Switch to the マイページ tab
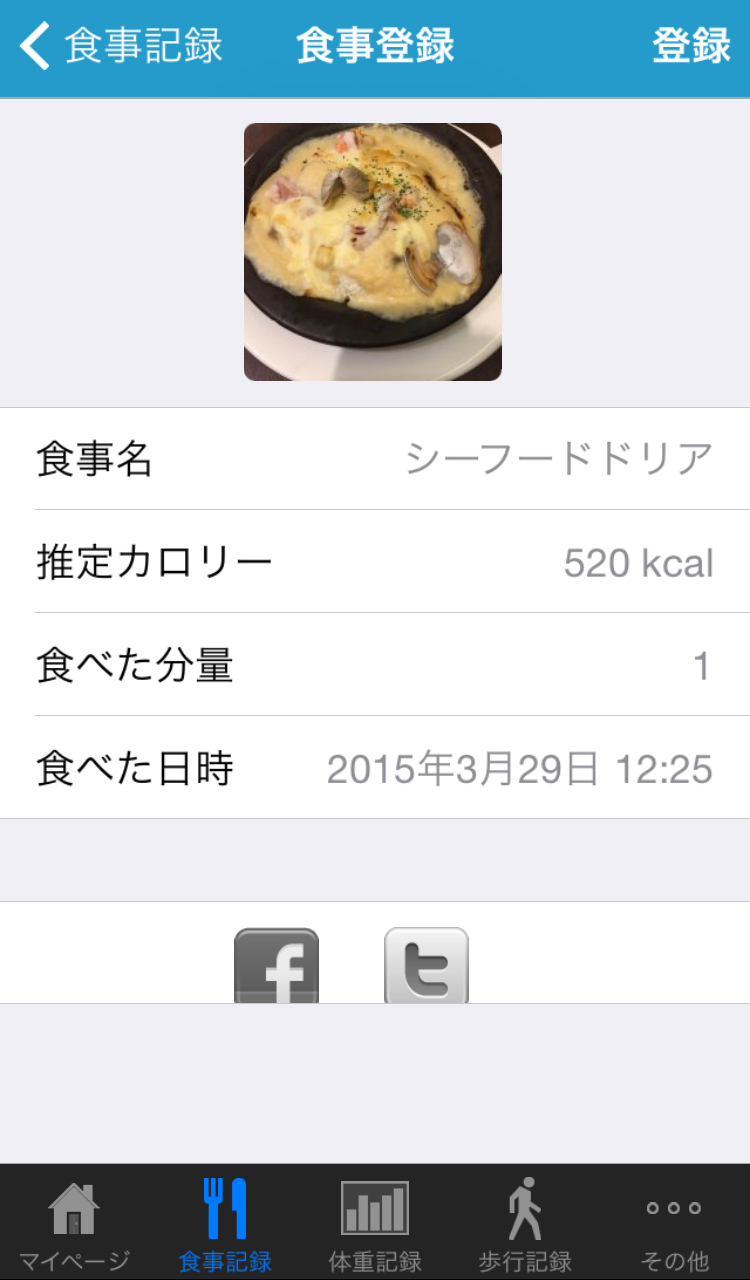 pyautogui.click(x=75, y=1223)
